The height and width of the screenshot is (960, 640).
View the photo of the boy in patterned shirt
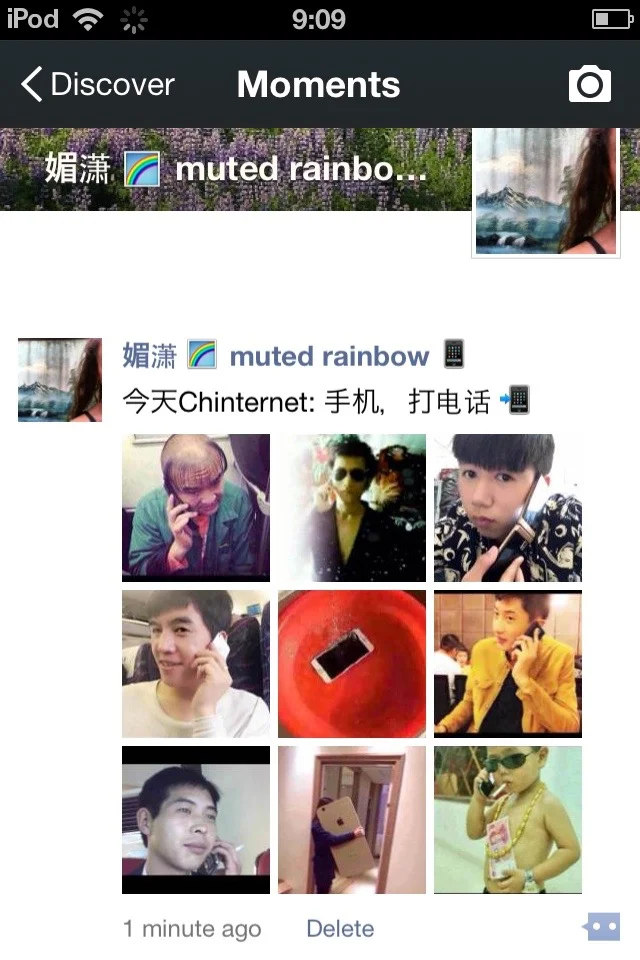click(508, 508)
